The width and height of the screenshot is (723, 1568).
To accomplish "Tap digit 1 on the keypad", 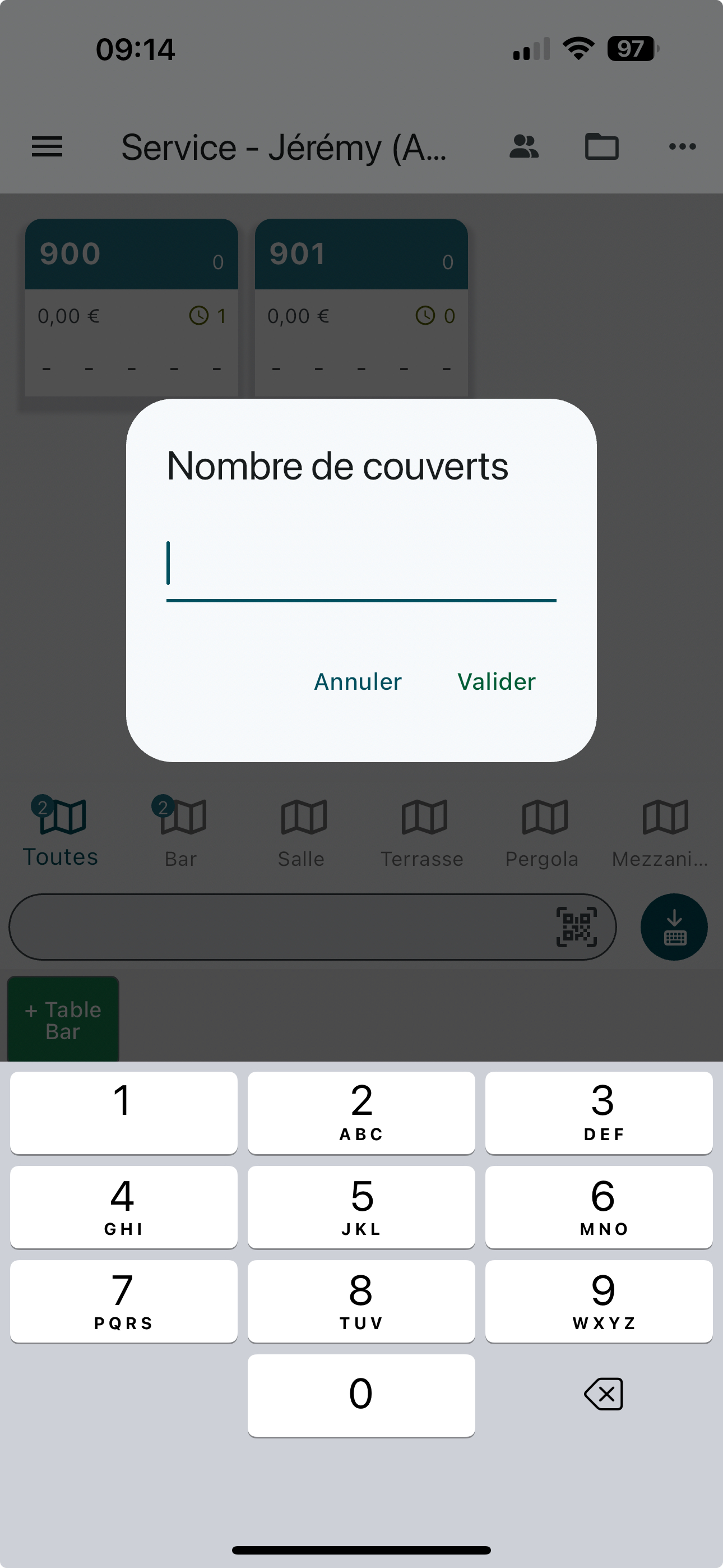I will point(123,1112).
